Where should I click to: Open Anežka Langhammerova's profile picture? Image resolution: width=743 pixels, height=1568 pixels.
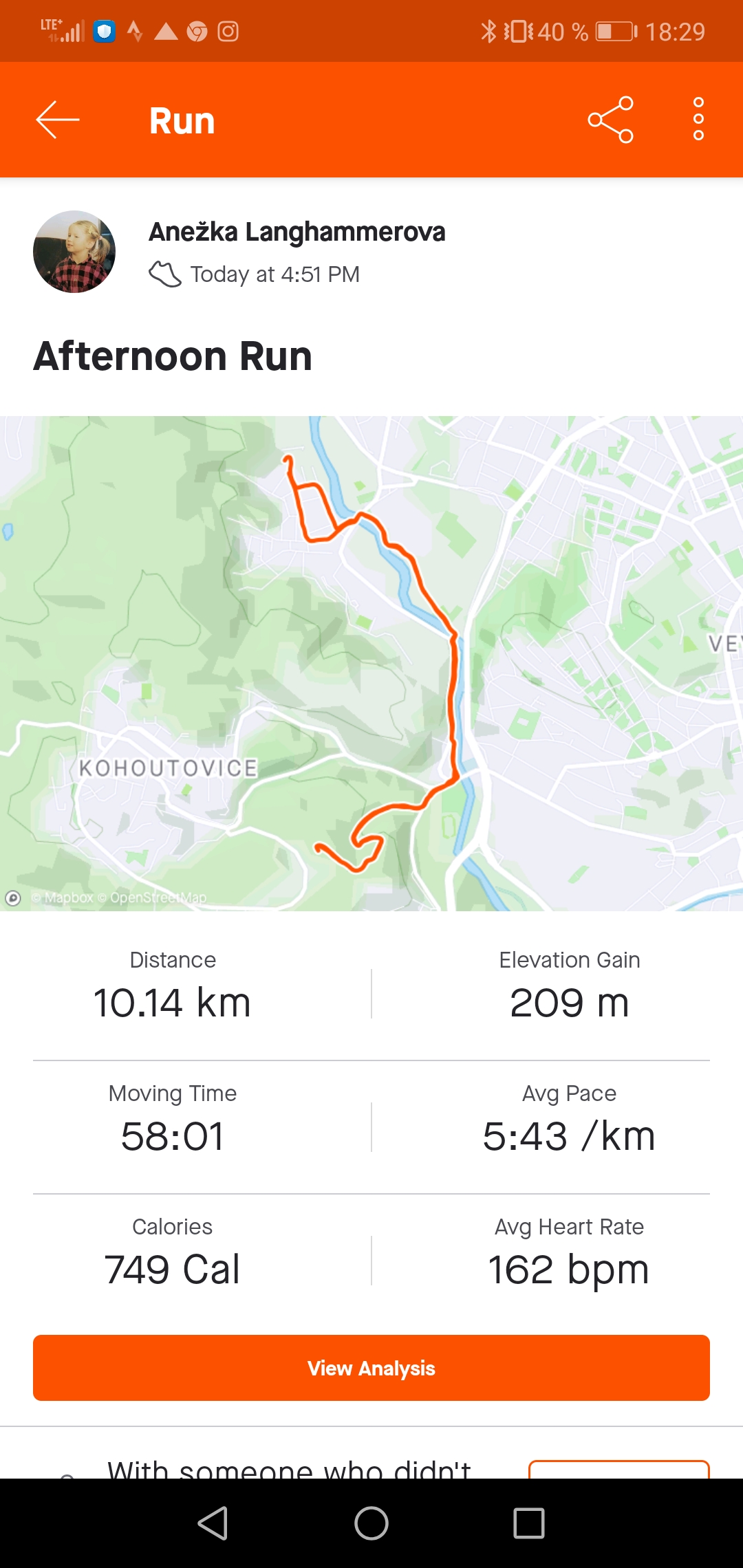74,252
